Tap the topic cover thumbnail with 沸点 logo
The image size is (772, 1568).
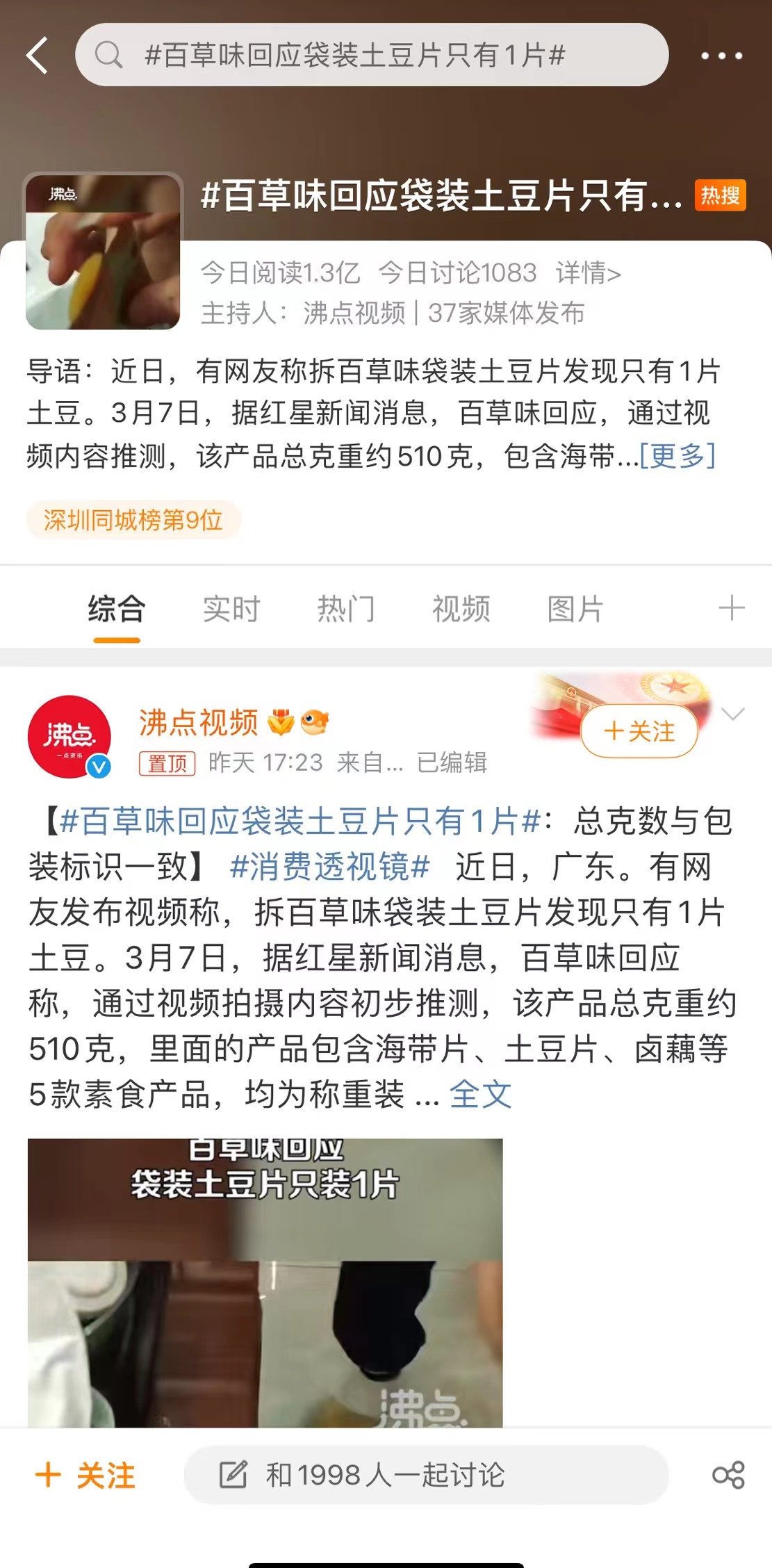tap(103, 254)
